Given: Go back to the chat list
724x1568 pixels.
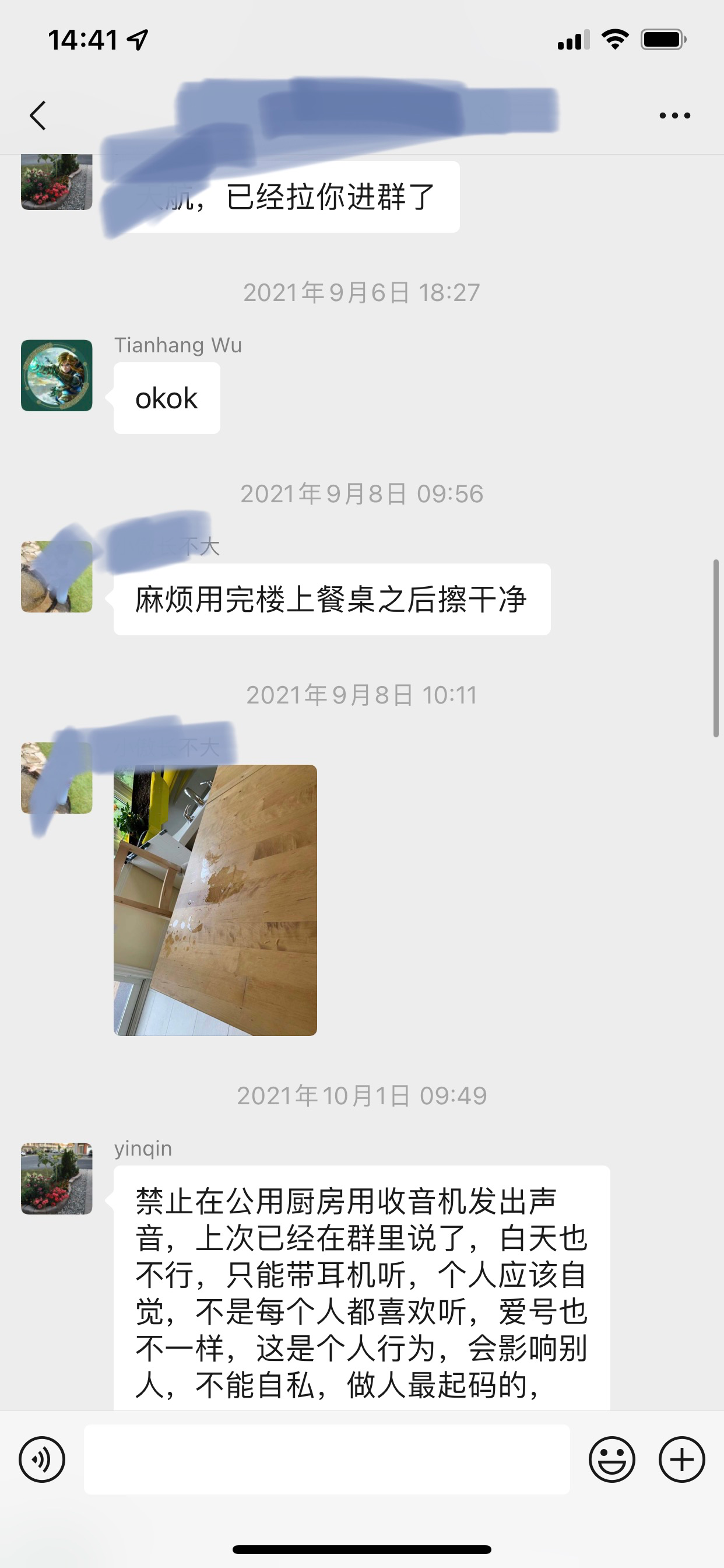Looking at the screenshot, I should [38, 115].
